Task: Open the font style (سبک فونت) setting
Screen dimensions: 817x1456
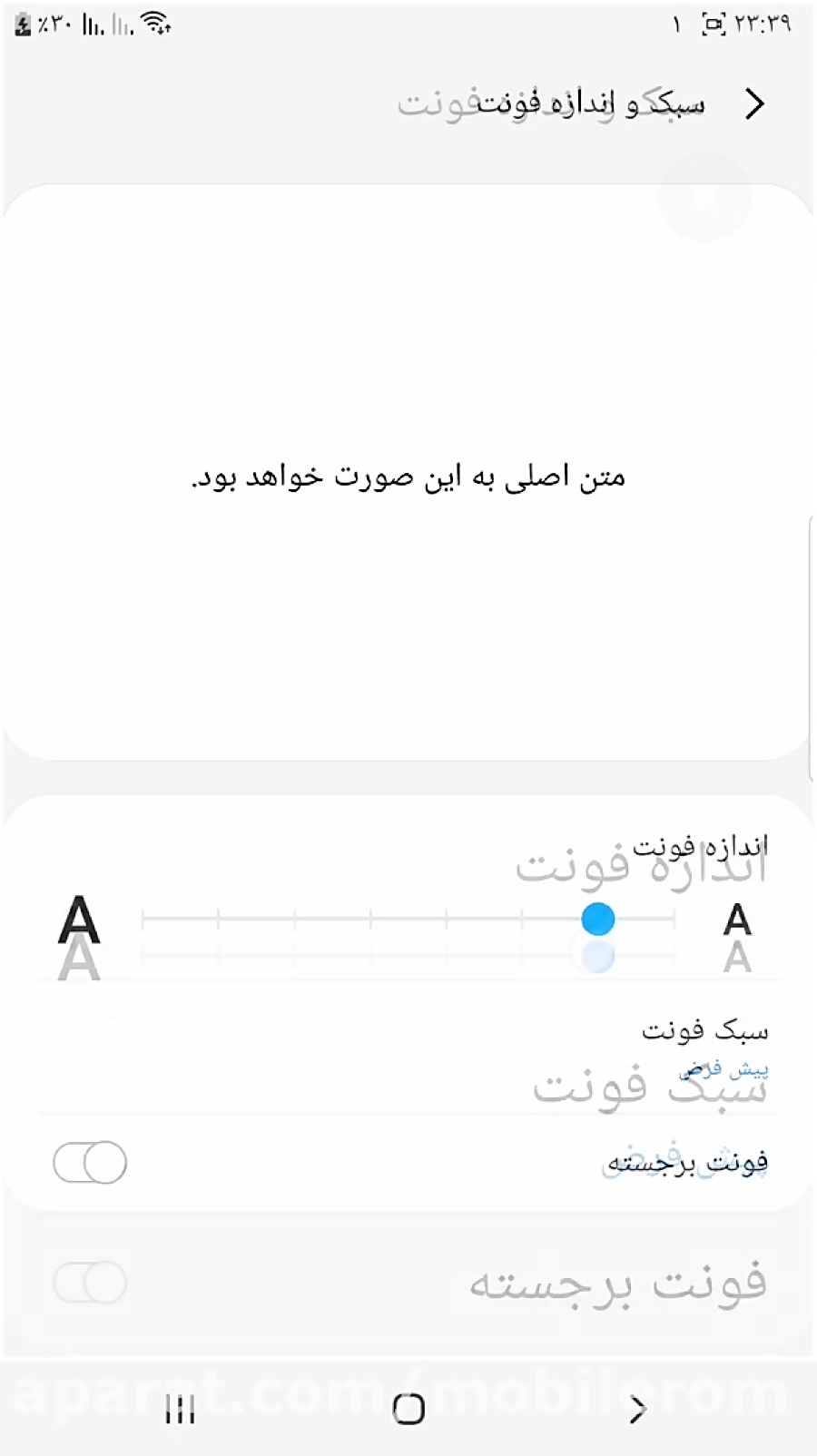Action: 408,1046
